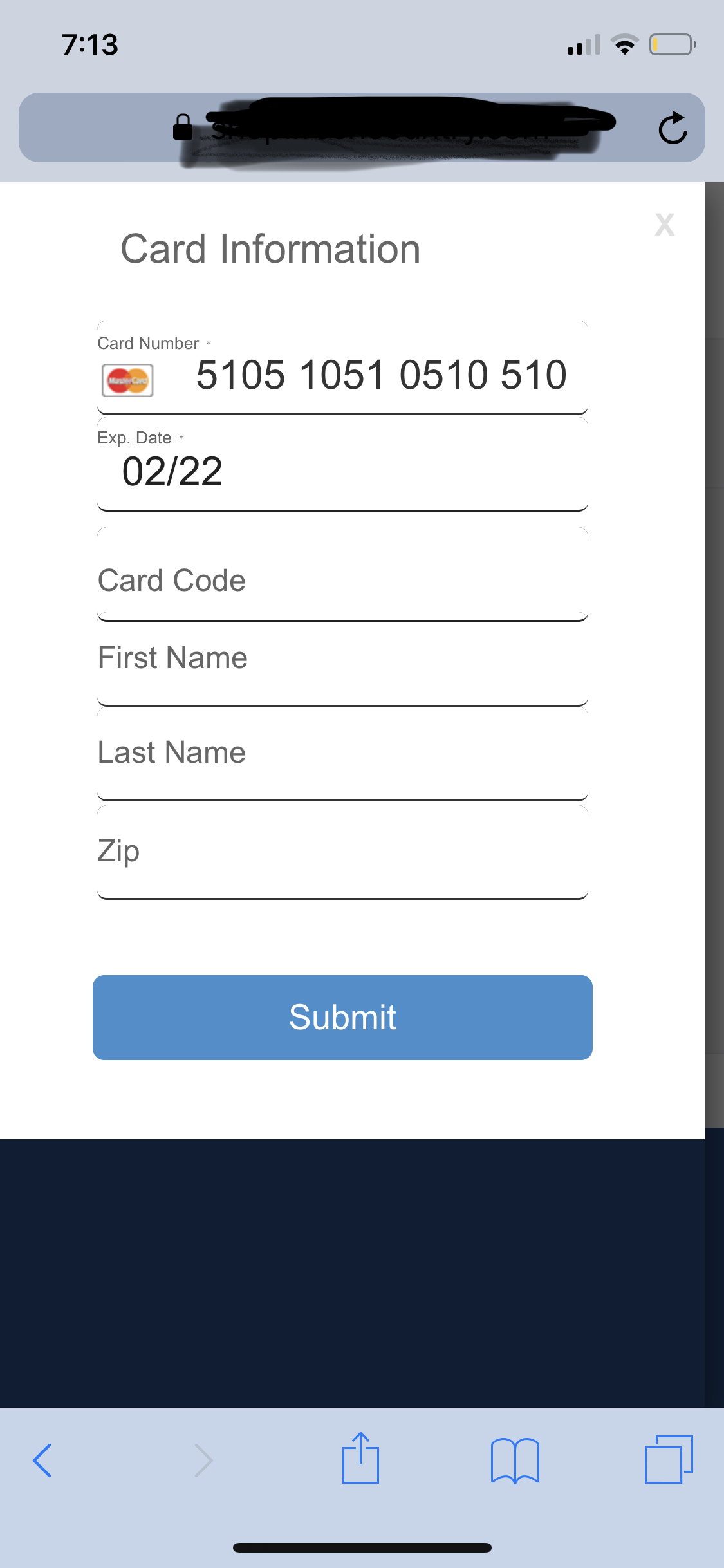Open the Safari address bar
Viewport: 724px width, 1568px height.
click(x=386, y=128)
